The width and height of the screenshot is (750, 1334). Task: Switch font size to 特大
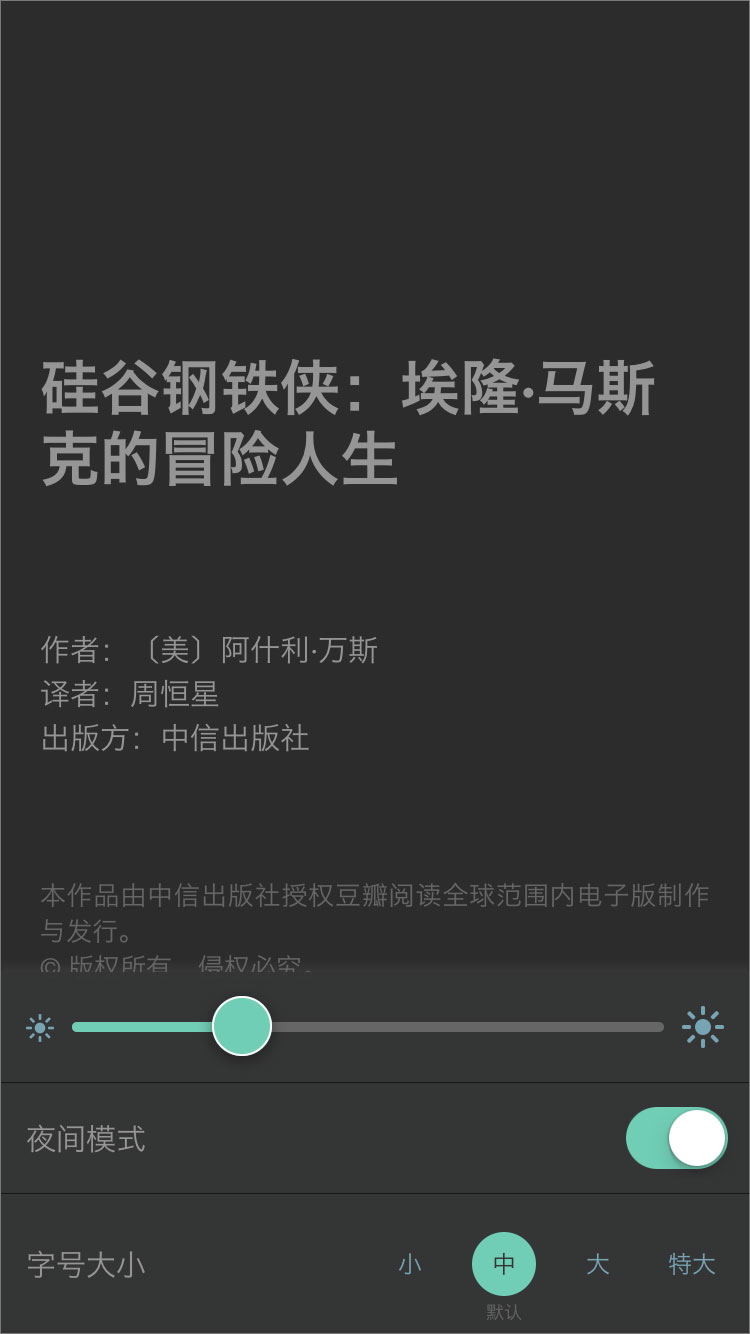692,1264
